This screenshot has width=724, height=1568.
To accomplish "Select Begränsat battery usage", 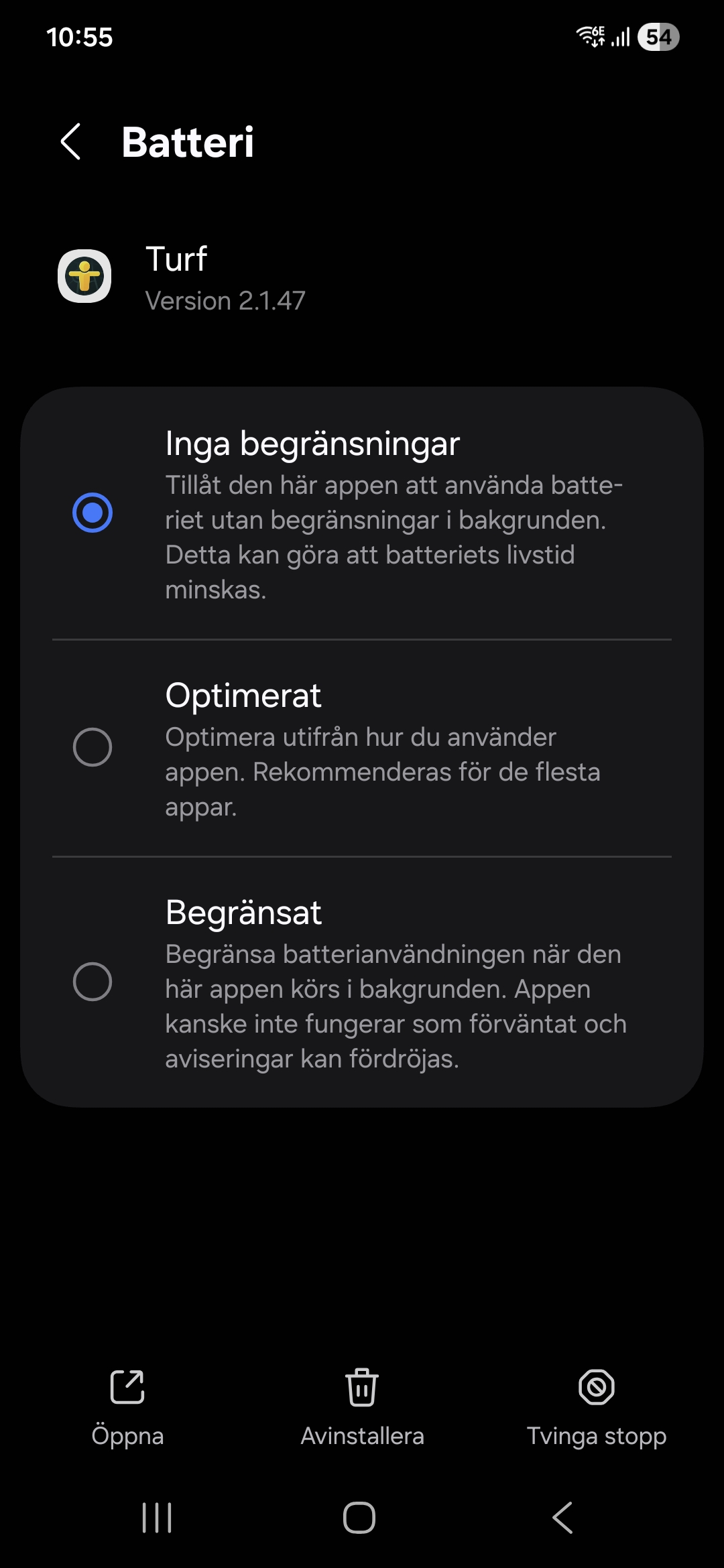I will [93, 982].
